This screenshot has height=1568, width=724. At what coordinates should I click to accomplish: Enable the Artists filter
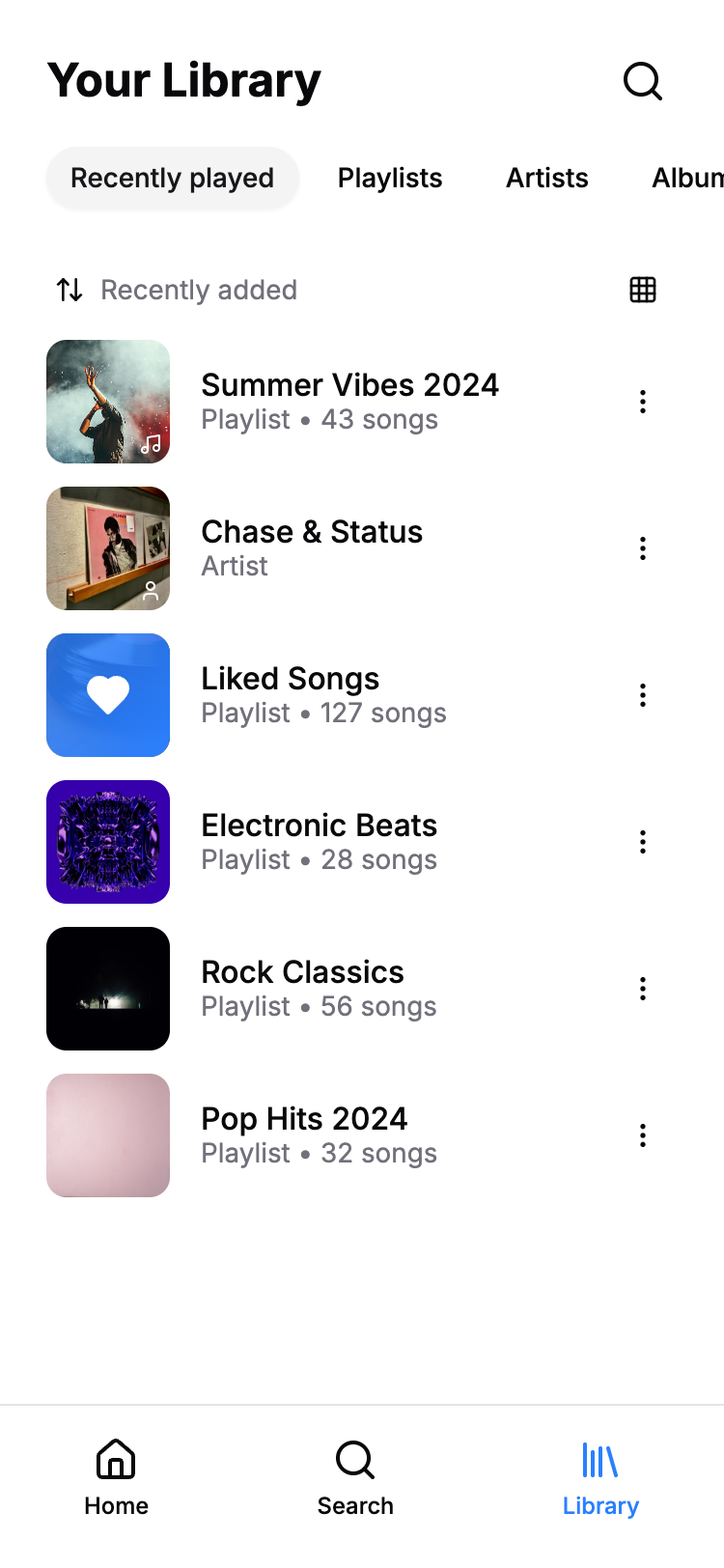point(547,178)
